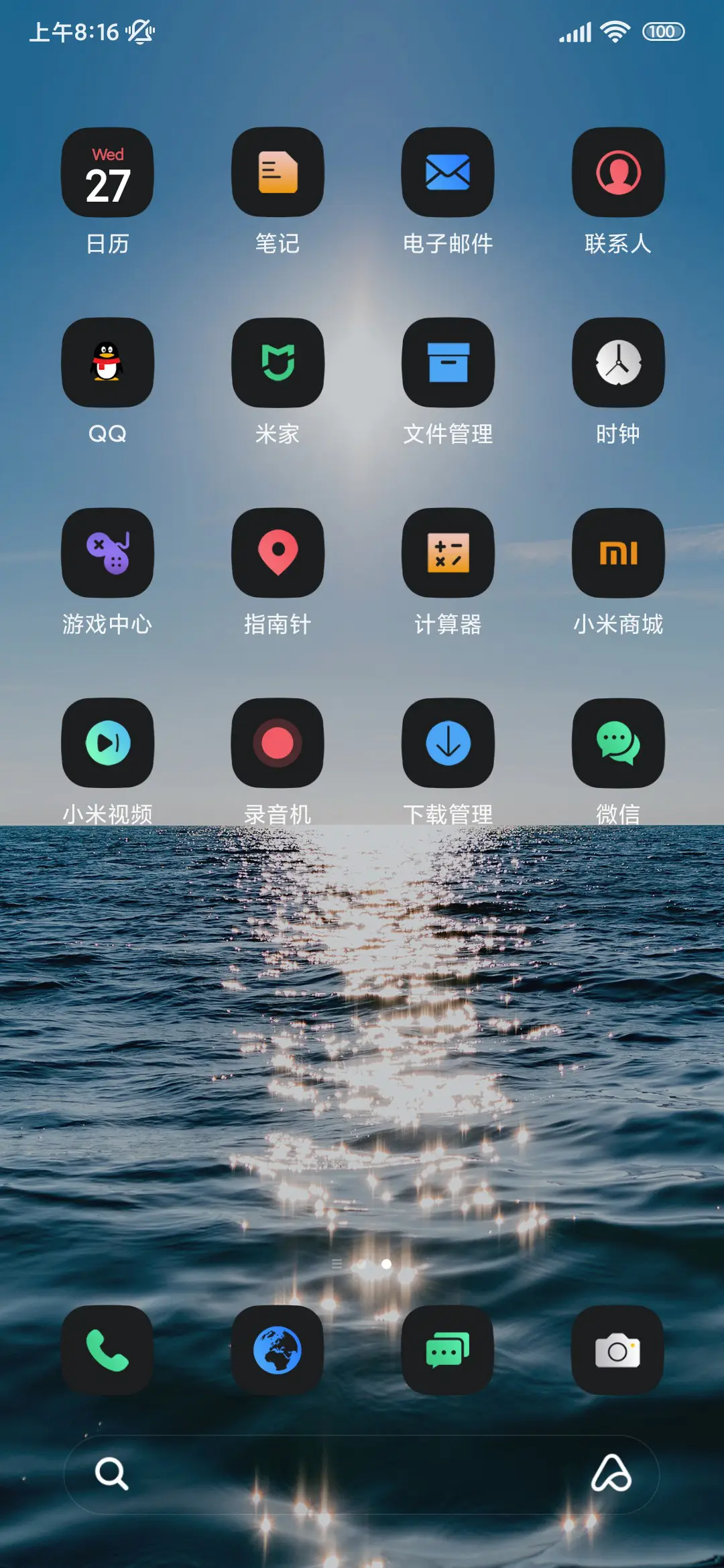
Task: Open the File Manager (文件管理)
Action: tap(448, 363)
